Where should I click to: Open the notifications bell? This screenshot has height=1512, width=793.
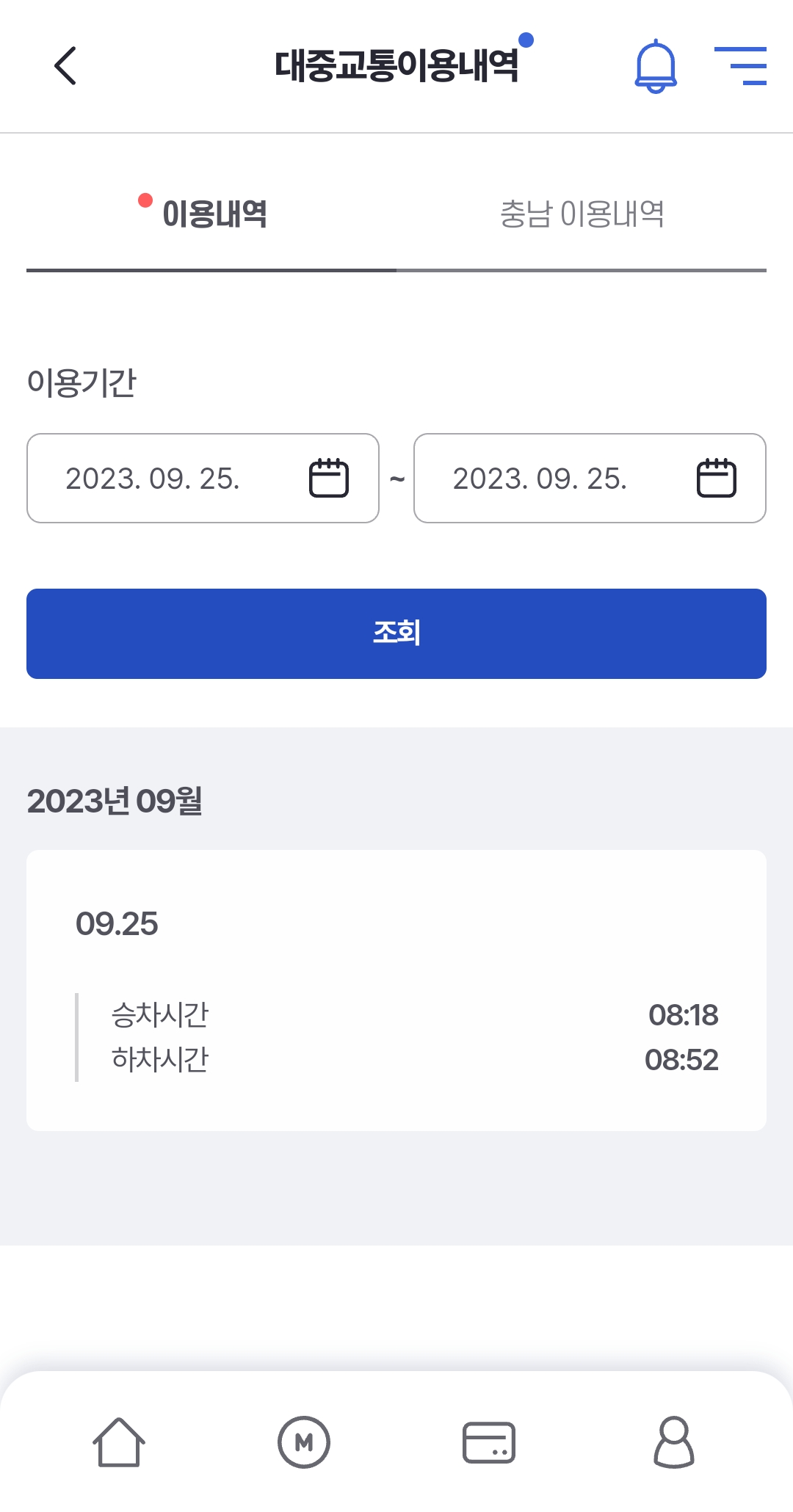coord(656,67)
